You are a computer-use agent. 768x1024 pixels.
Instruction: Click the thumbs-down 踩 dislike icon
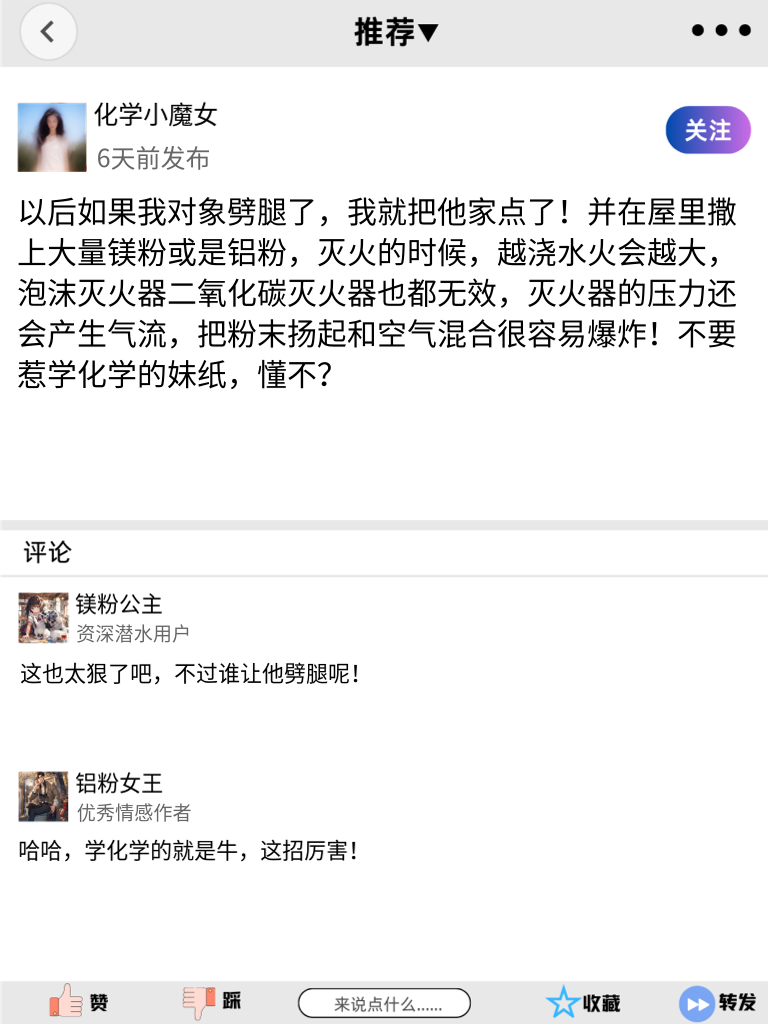click(198, 1001)
